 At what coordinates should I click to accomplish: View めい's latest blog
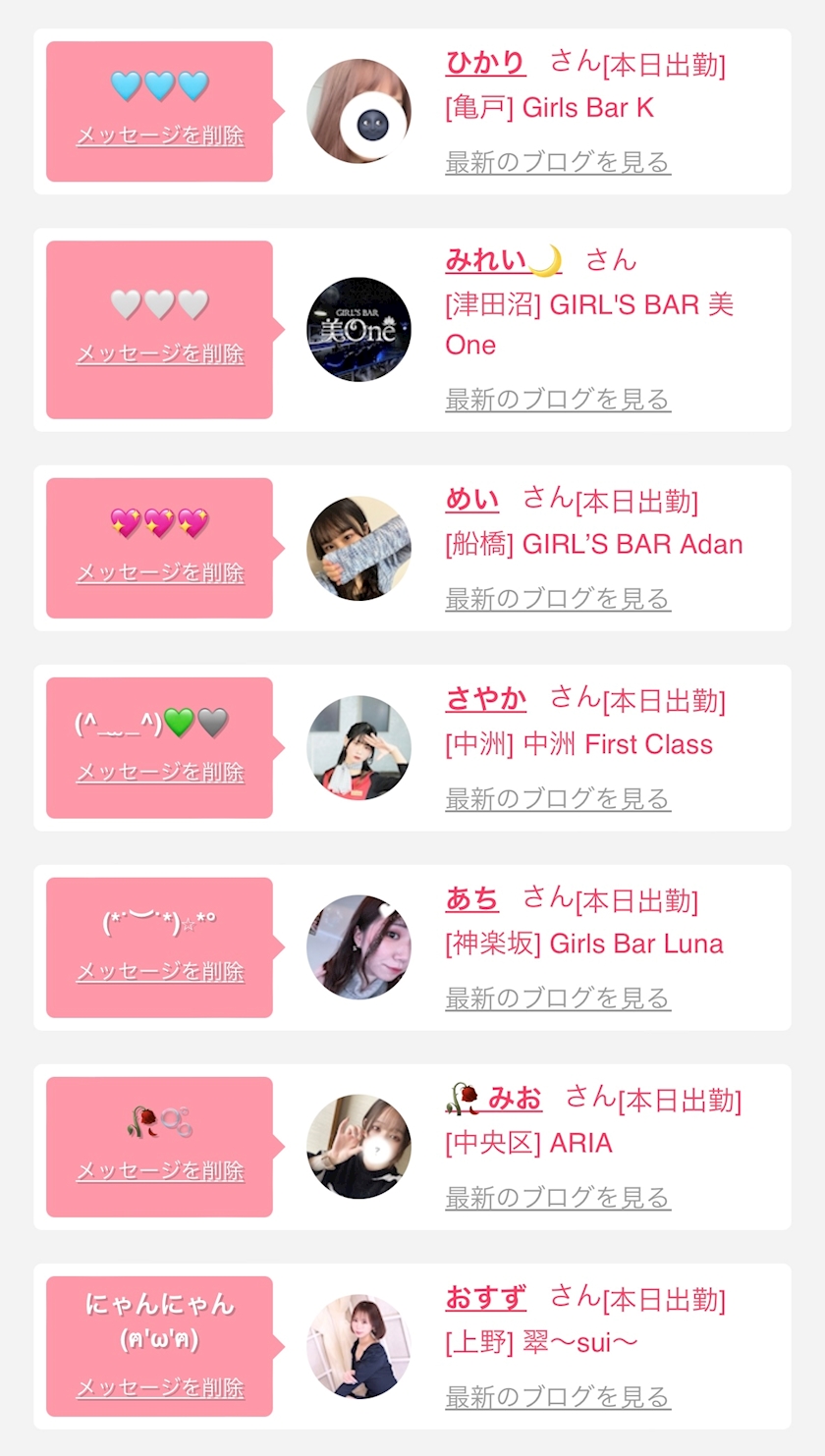(x=557, y=599)
